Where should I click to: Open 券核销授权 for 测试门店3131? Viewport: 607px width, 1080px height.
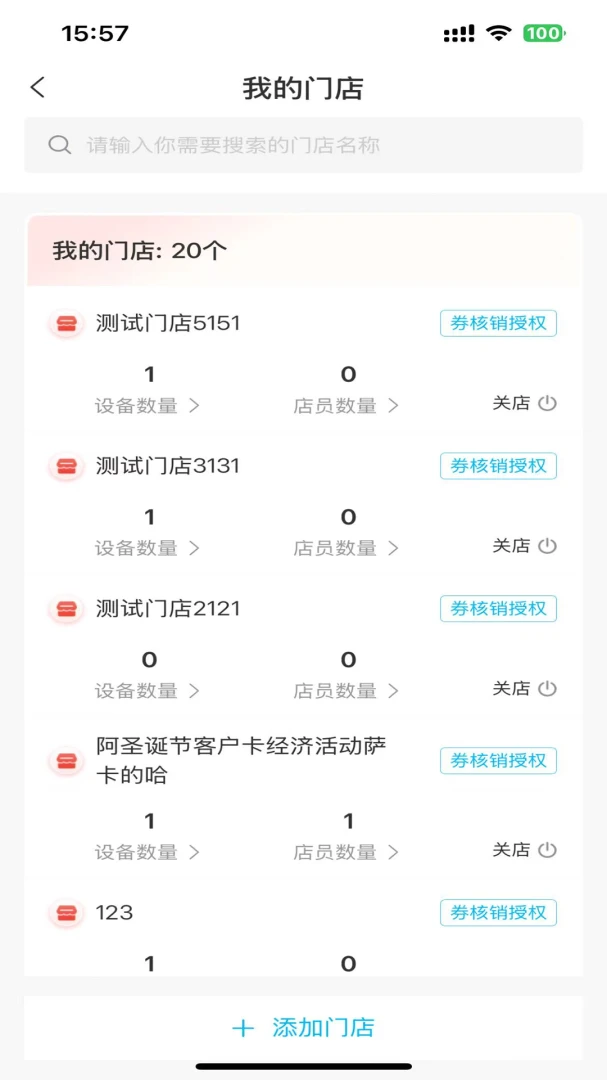click(x=498, y=466)
